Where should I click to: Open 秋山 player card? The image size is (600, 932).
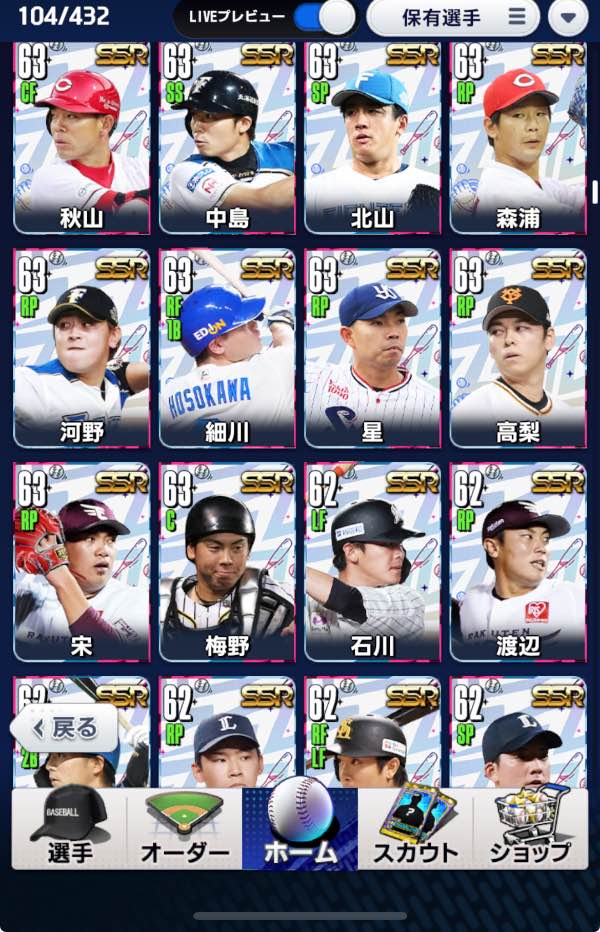pos(82,138)
